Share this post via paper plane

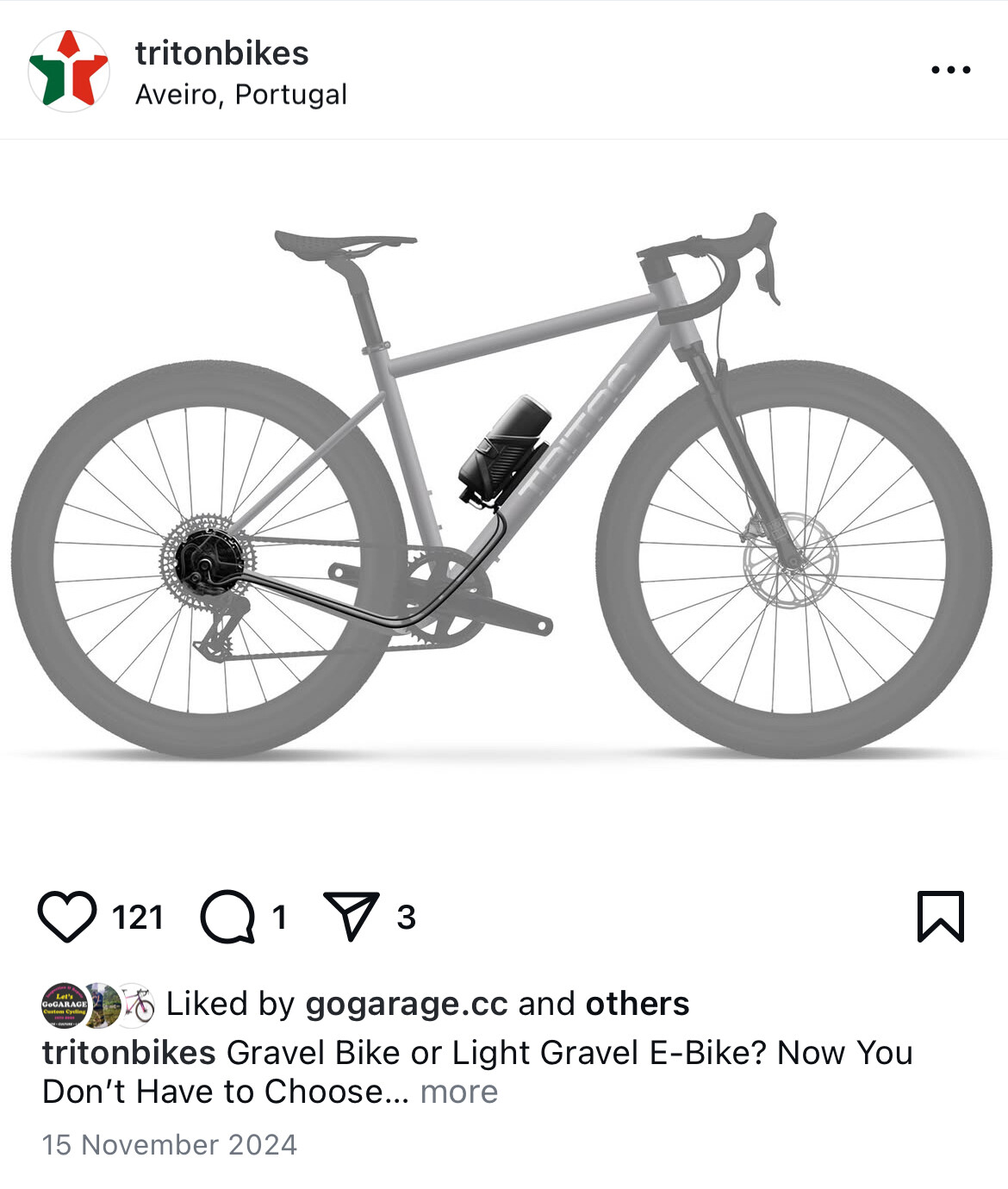pos(351,917)
